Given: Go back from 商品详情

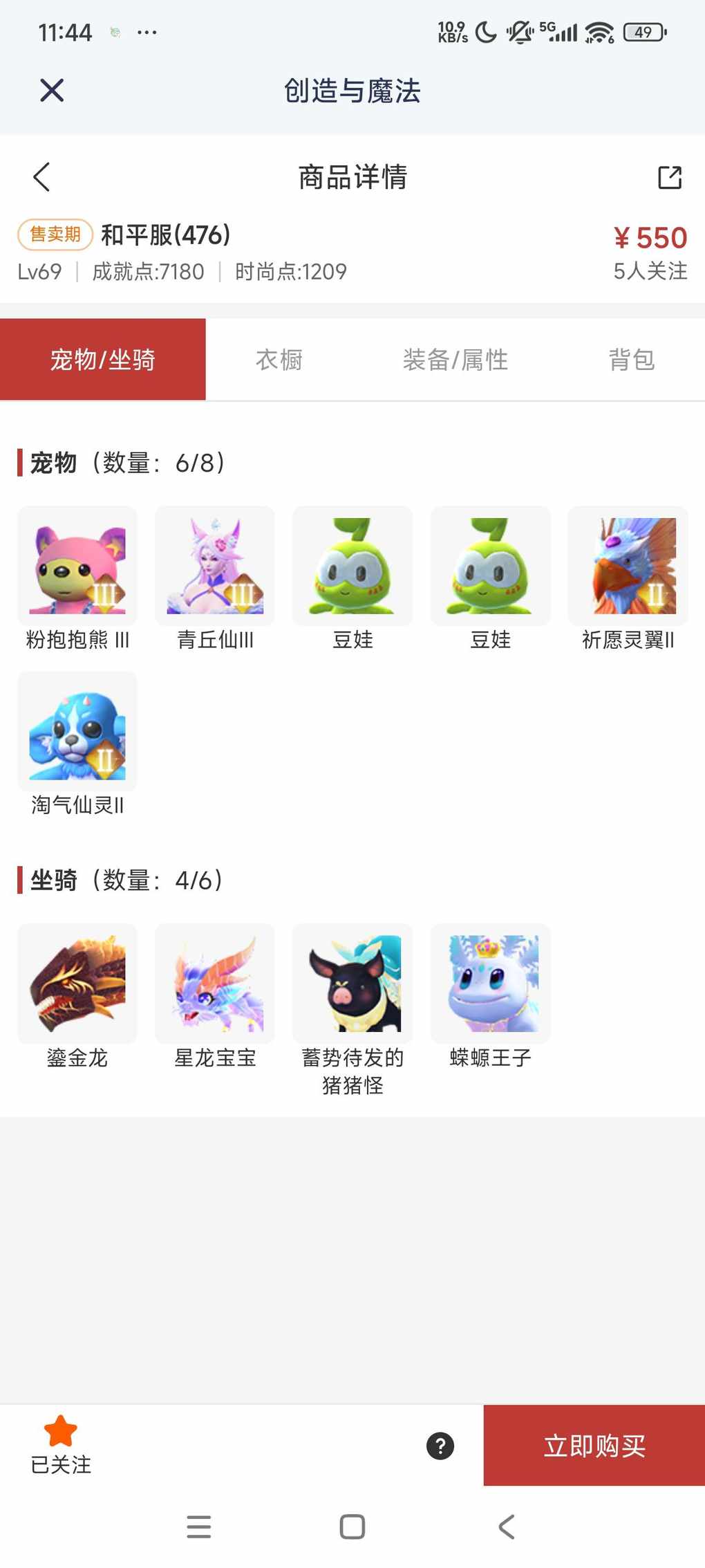Looking at the screenshot, I should pyautogui.click(x=41, y=177).
